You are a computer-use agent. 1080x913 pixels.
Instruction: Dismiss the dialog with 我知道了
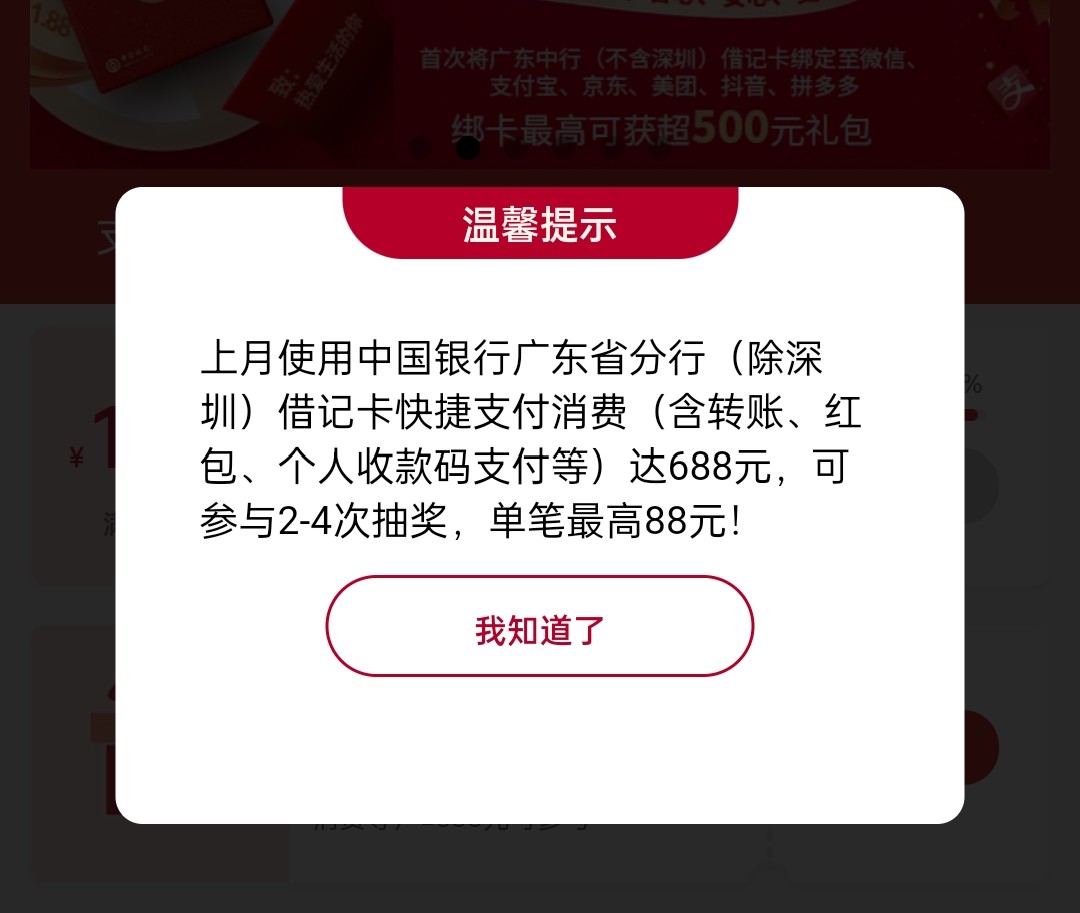[x=539, y=627]
